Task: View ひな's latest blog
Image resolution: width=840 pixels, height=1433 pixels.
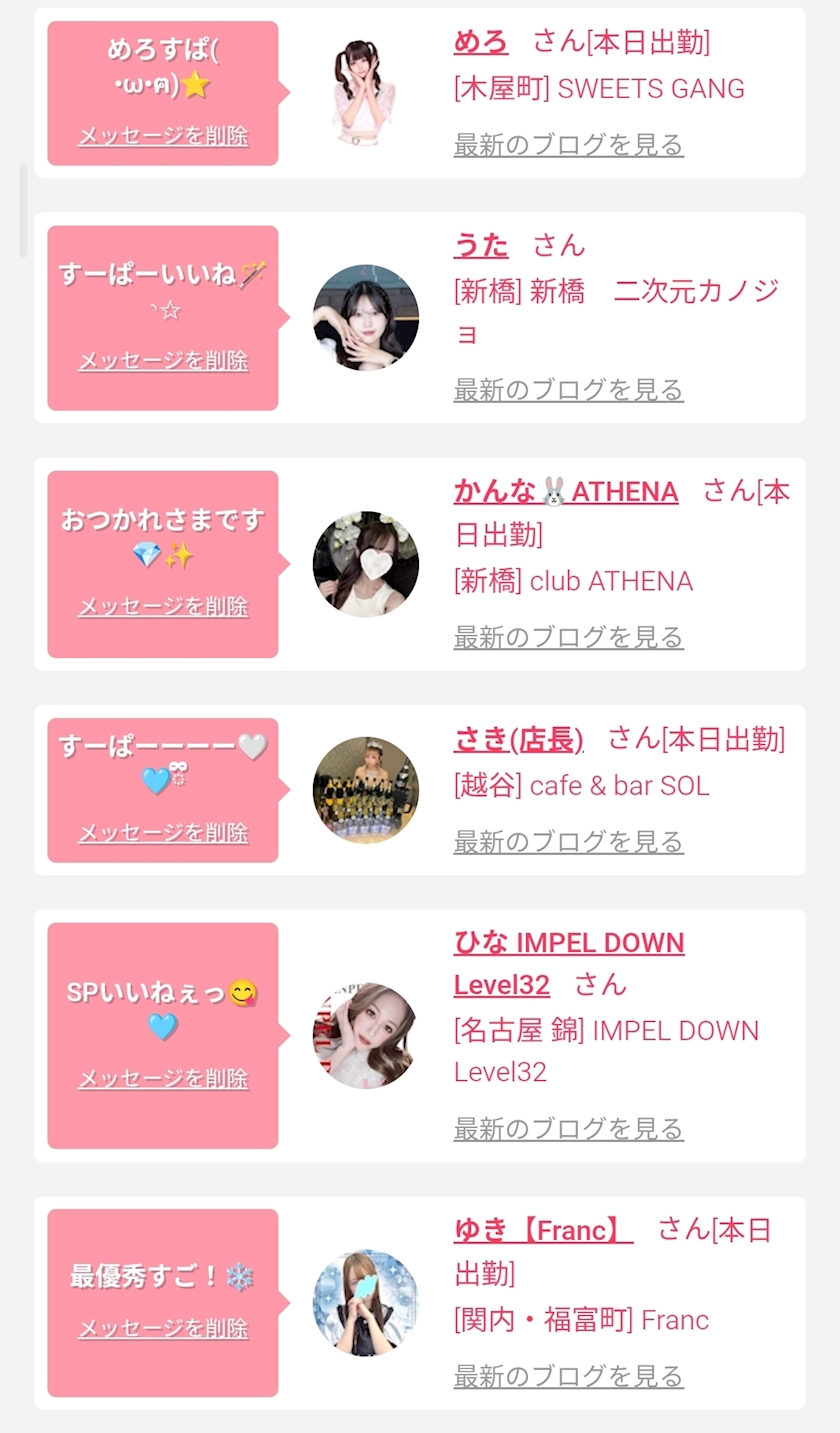Action: point(568,1129)
